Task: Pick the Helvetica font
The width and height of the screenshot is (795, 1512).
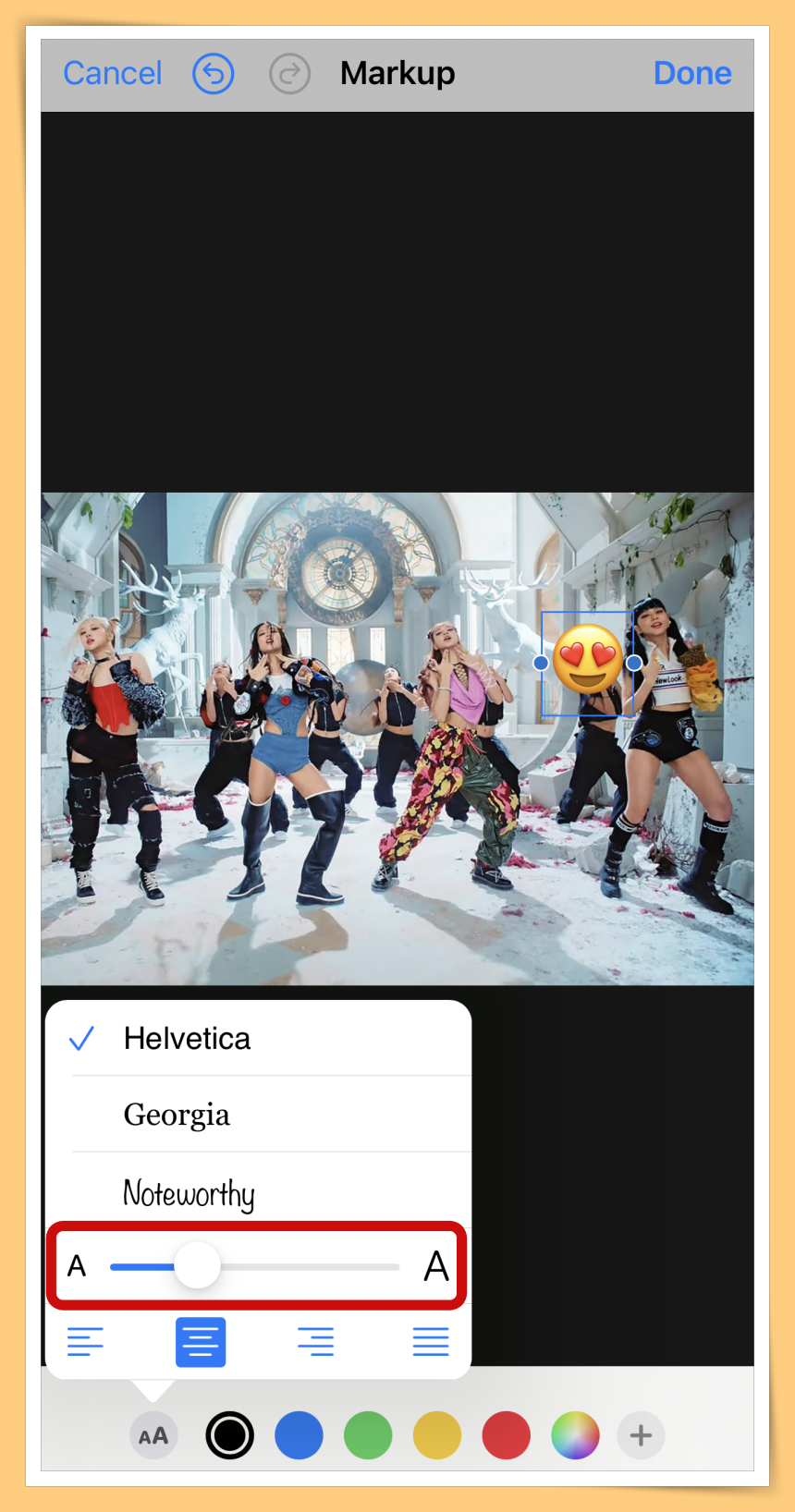Action: click(187, 1039)
